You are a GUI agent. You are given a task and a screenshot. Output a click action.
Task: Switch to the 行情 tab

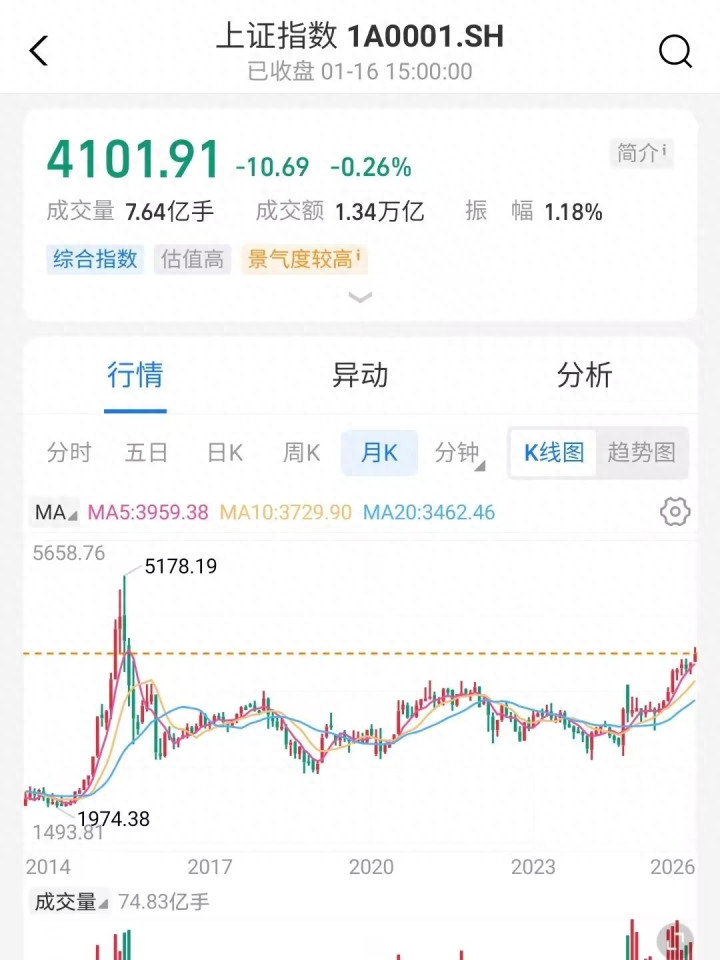[135, 376]
